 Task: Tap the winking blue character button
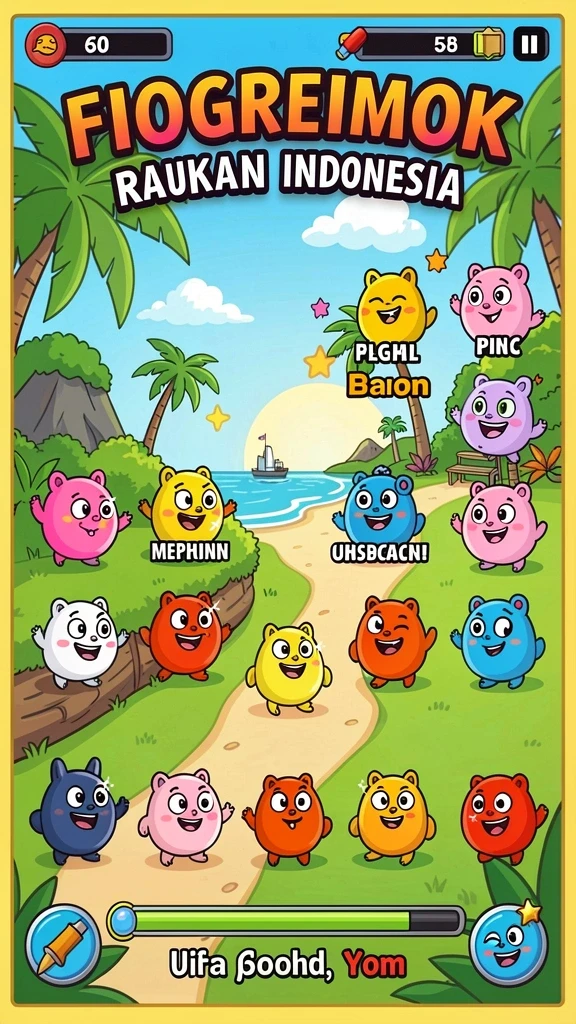coord(508,944)
